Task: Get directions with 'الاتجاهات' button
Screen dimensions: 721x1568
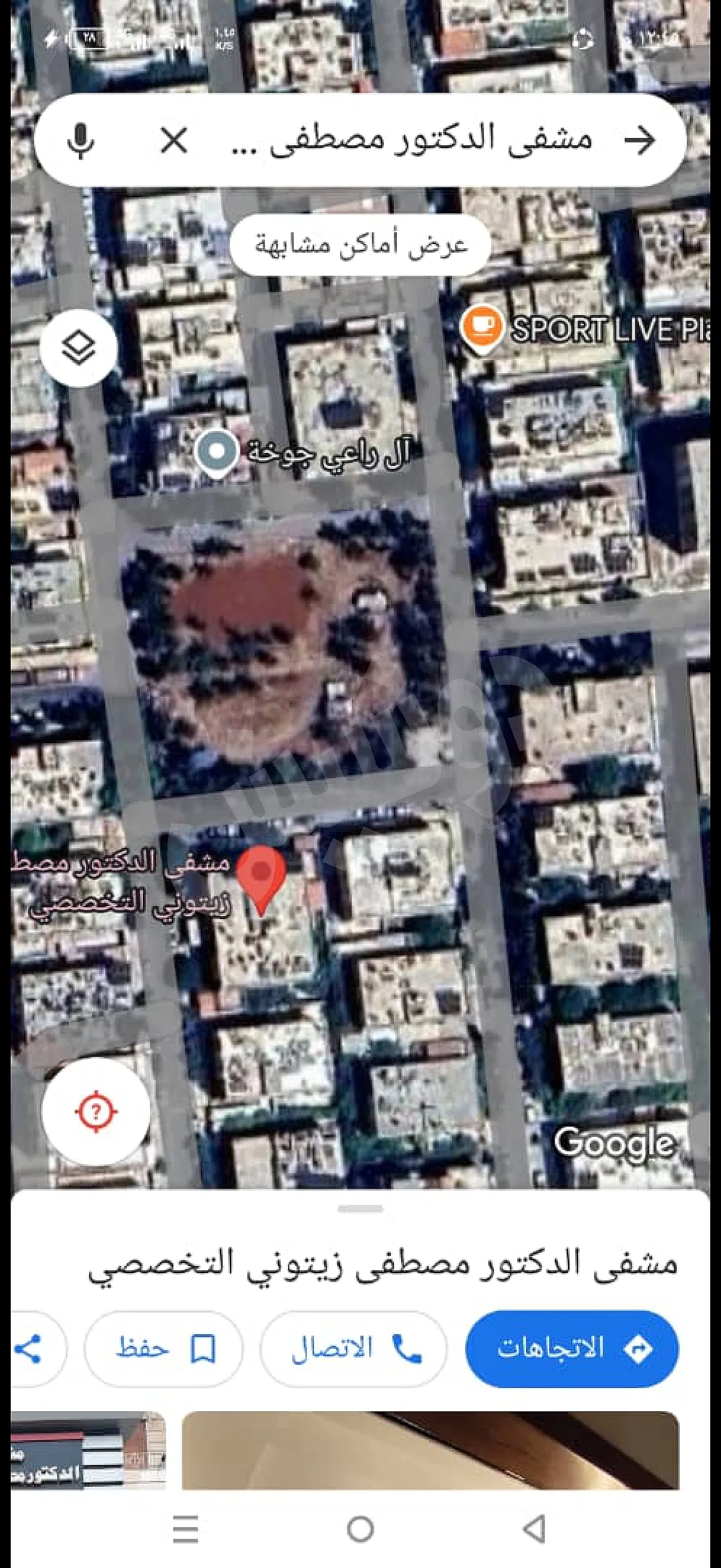Action: coord(572,1349)
